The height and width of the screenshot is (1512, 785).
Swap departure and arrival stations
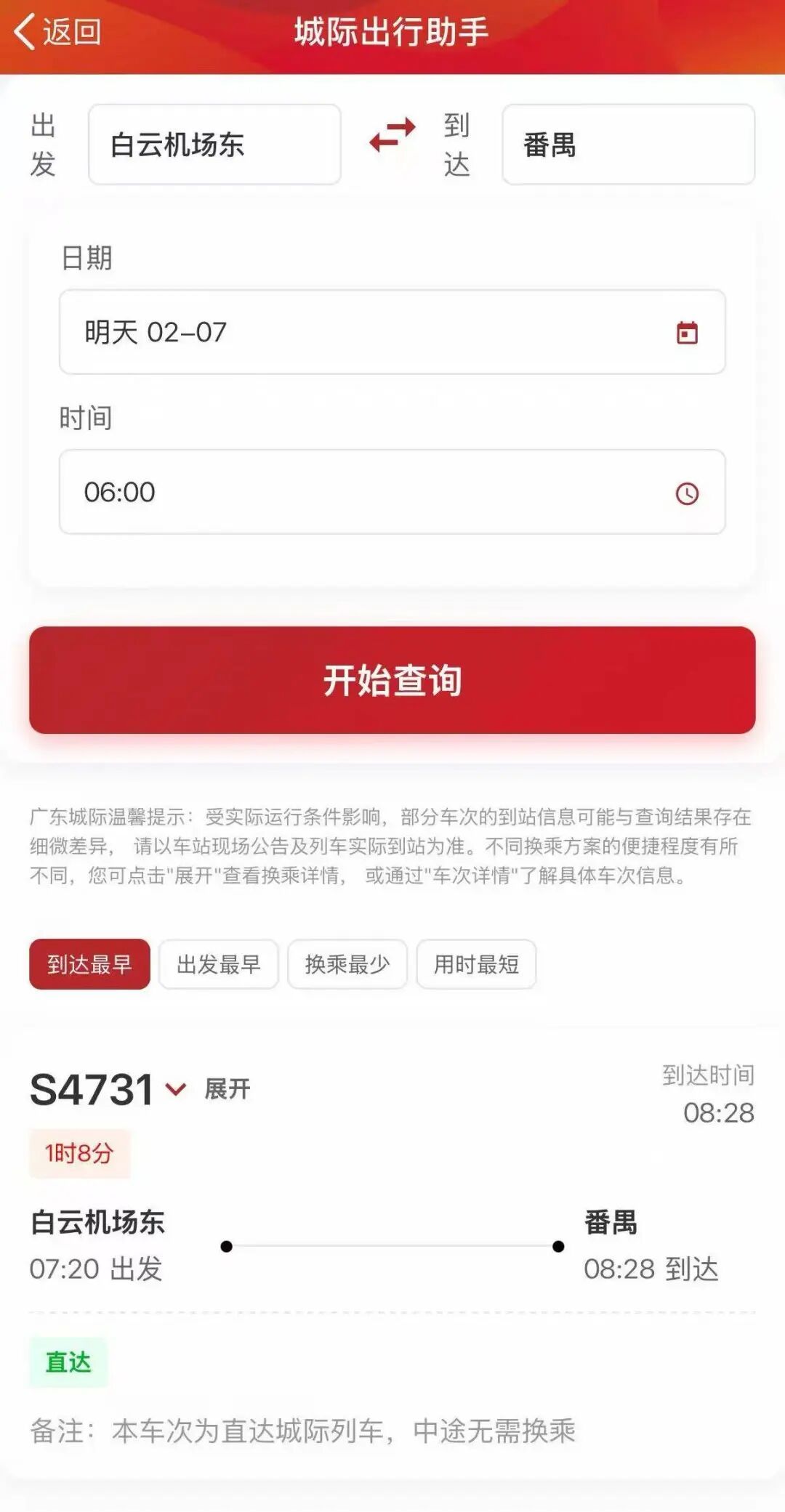click(x=392, y=136)
